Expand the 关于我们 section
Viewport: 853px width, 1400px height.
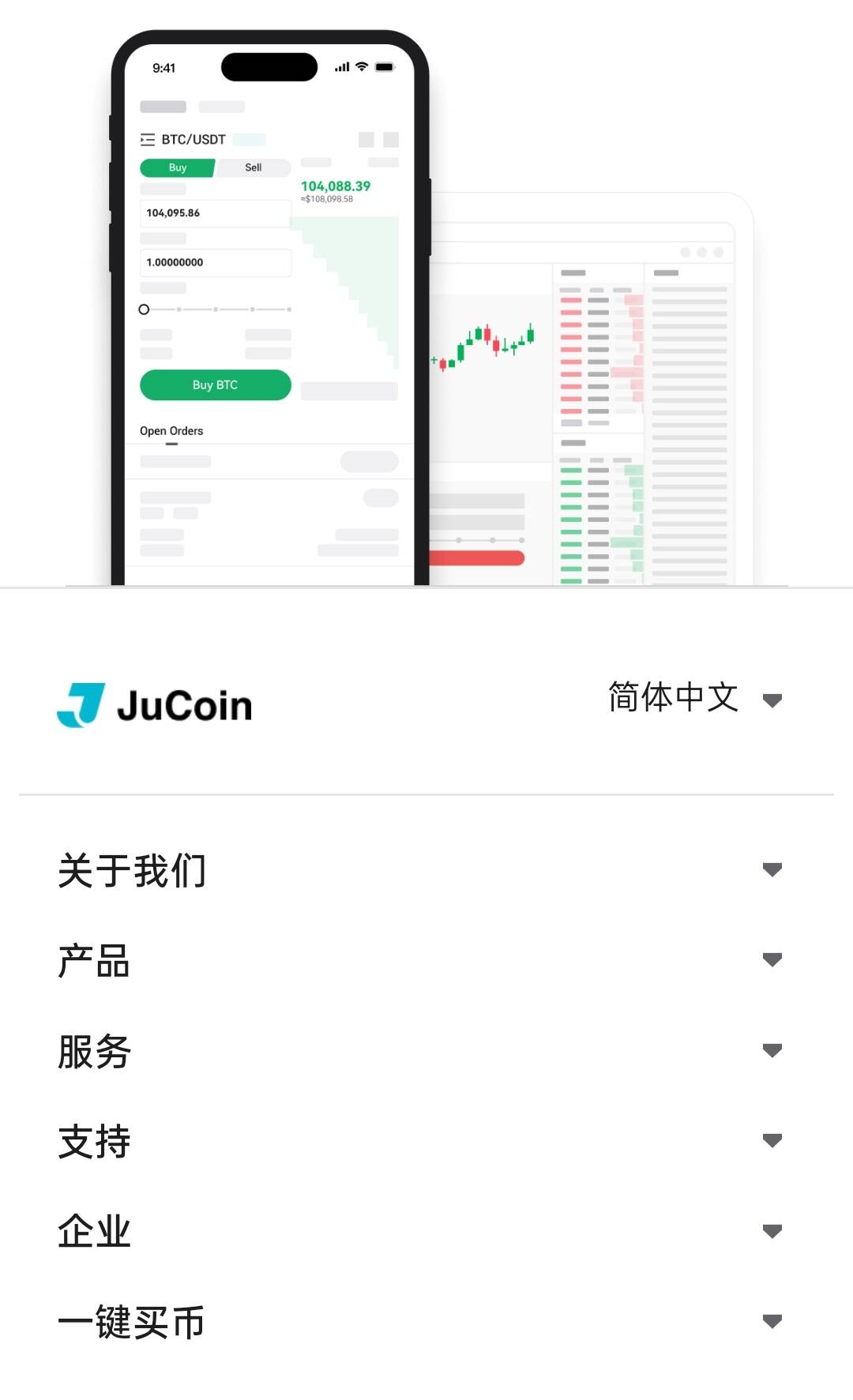click(x=771, y=869)
